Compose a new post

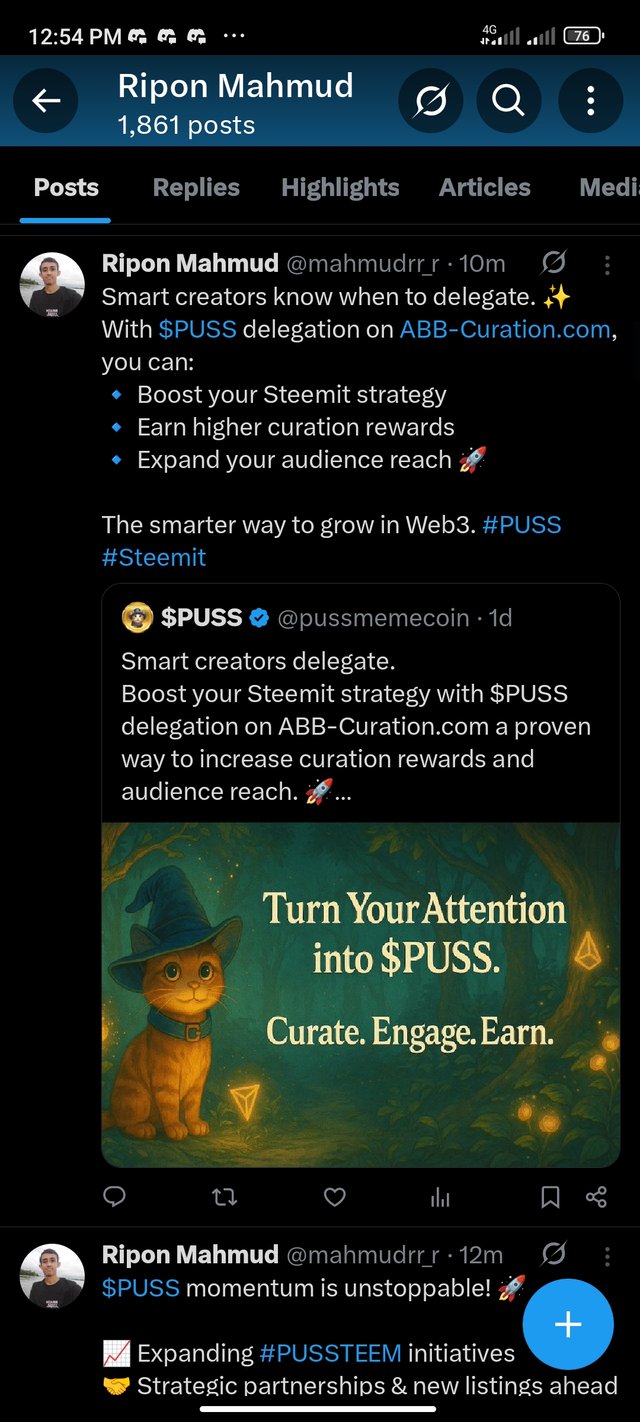click(x=567, y=1324)
